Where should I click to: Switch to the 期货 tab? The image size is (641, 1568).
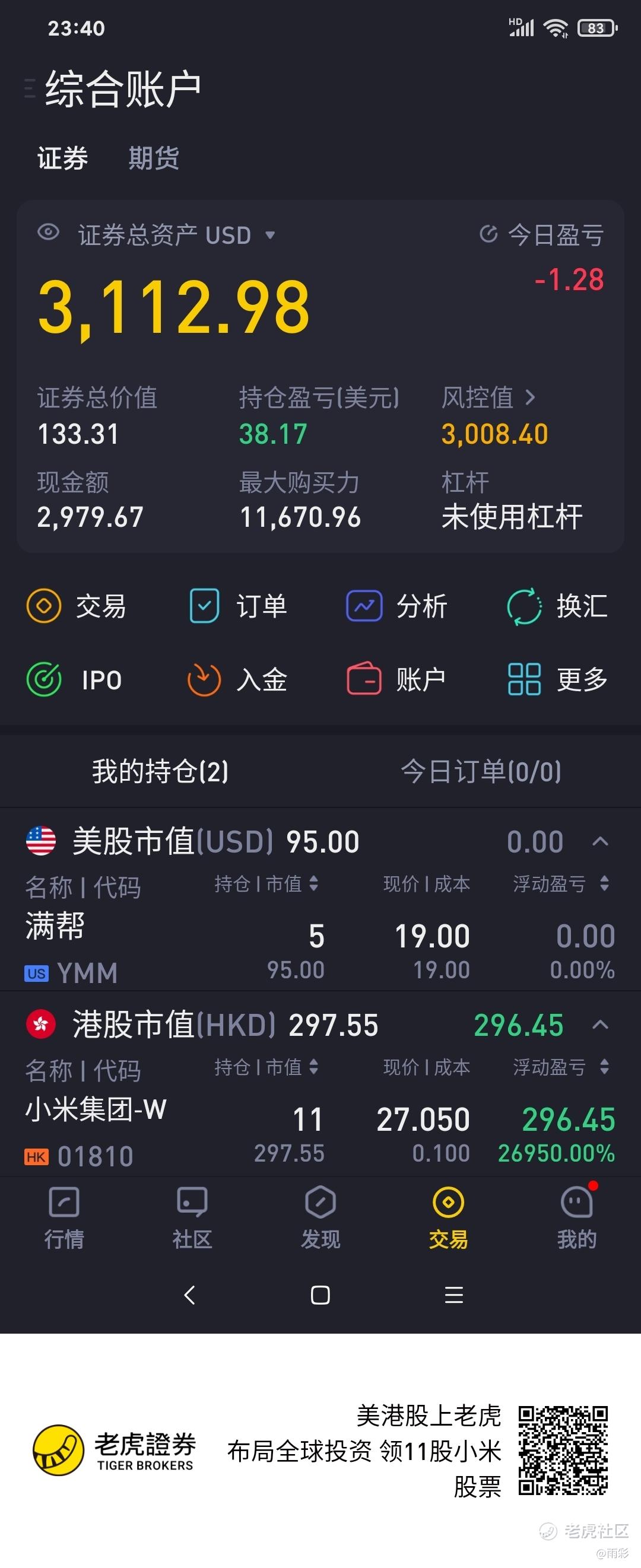point(153,158)
